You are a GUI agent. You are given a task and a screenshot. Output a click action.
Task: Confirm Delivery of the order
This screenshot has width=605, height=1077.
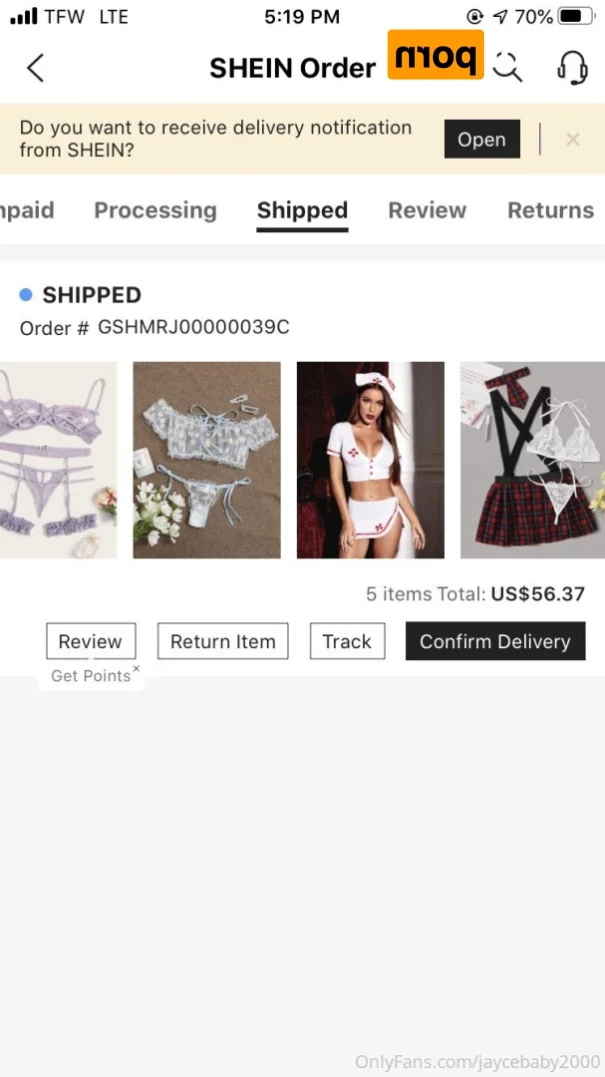tap(495, 641)
